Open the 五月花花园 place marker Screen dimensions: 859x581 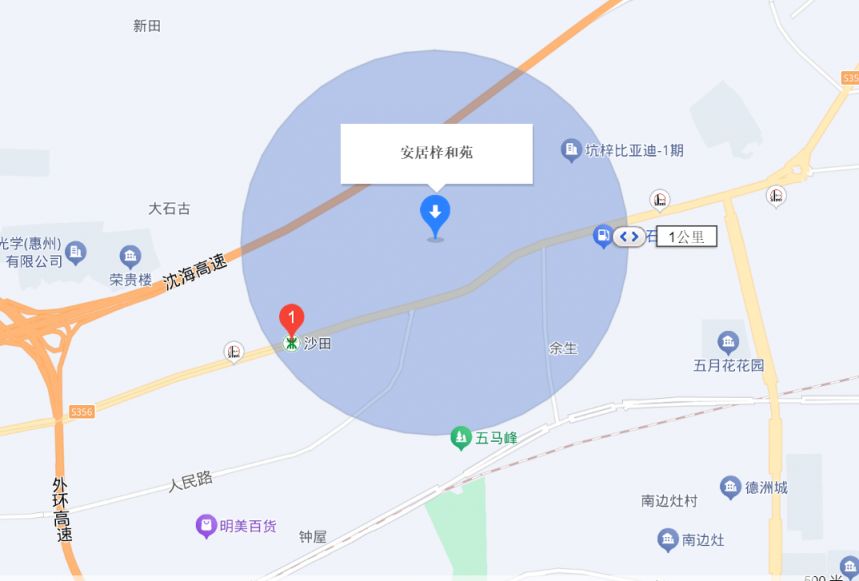pos(728,342)
